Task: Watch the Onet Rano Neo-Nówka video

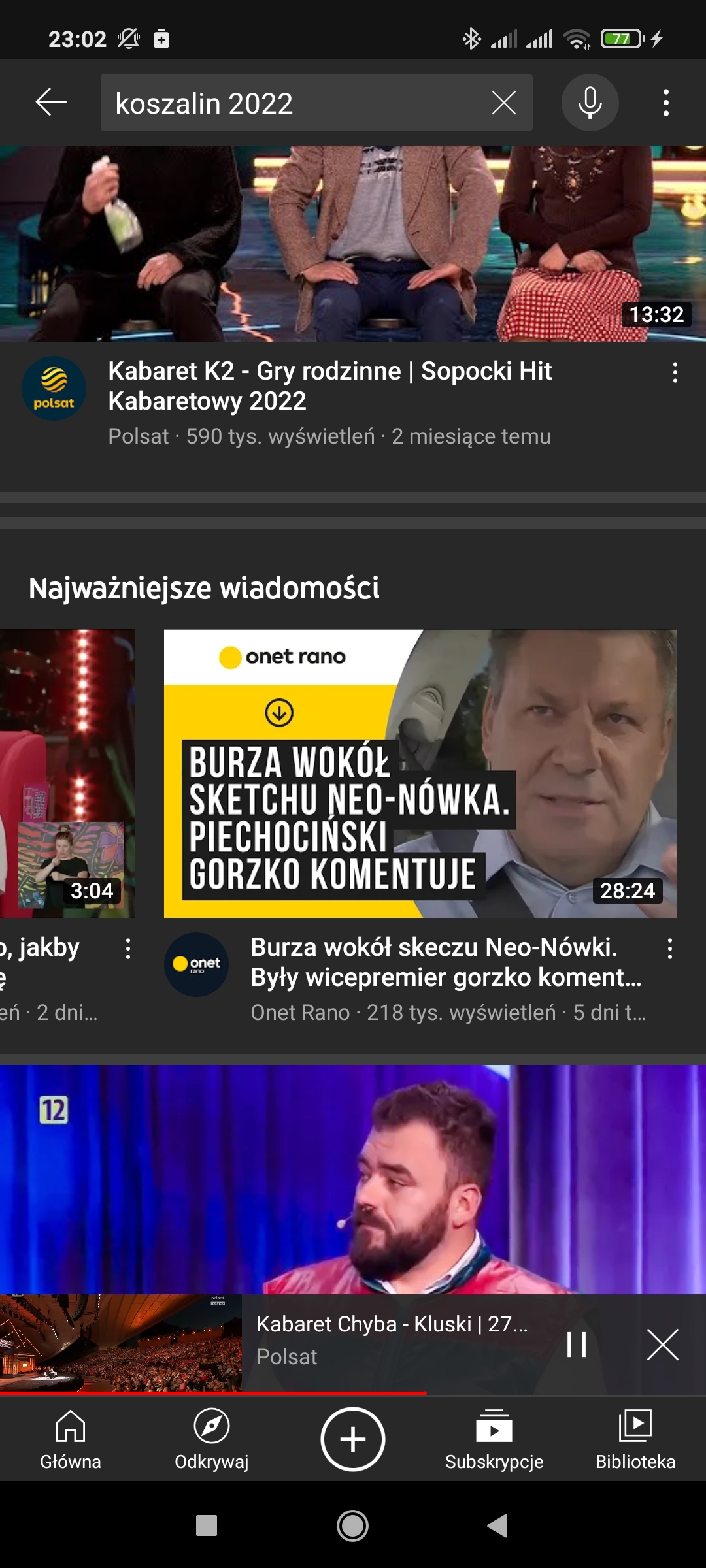Action: click(420, 774)
